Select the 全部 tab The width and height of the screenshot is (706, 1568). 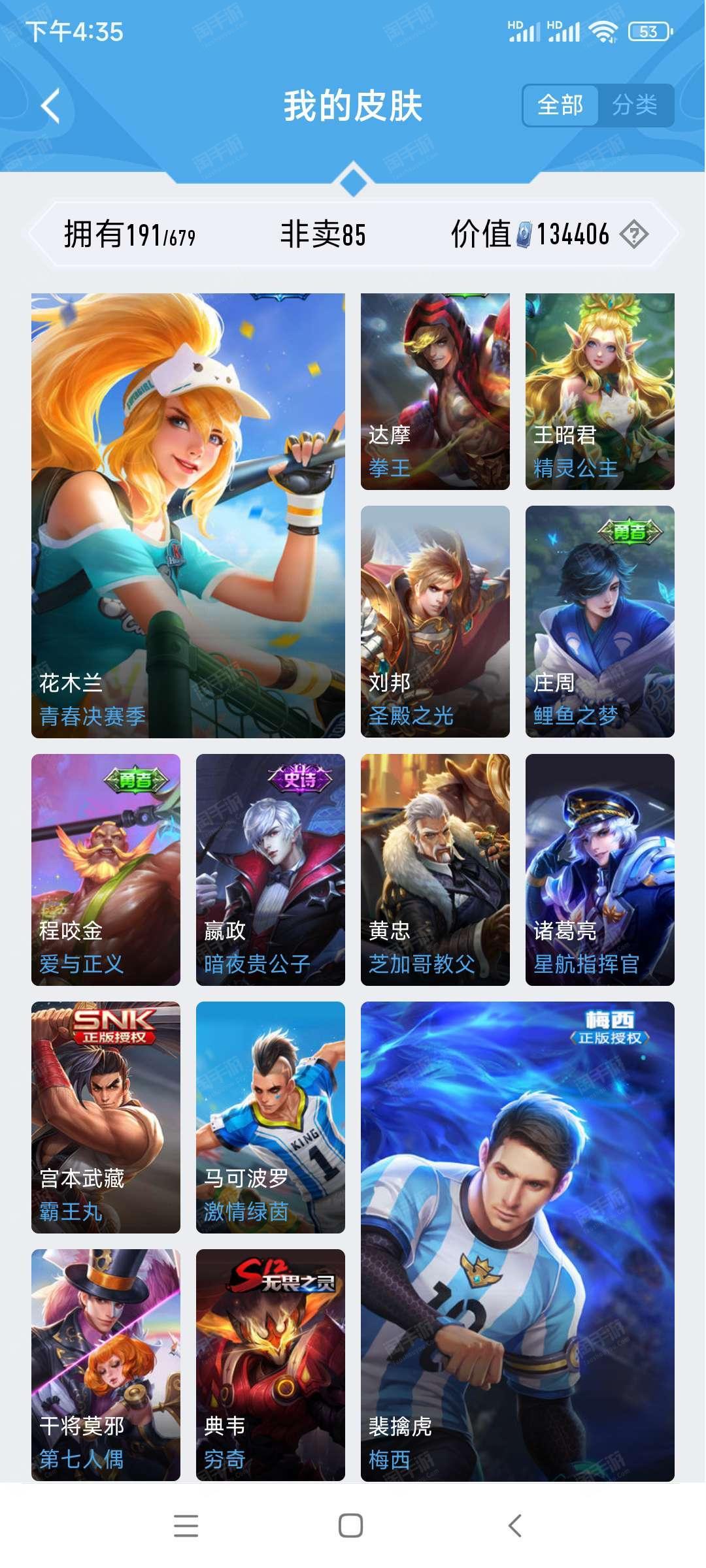(560, 105)
